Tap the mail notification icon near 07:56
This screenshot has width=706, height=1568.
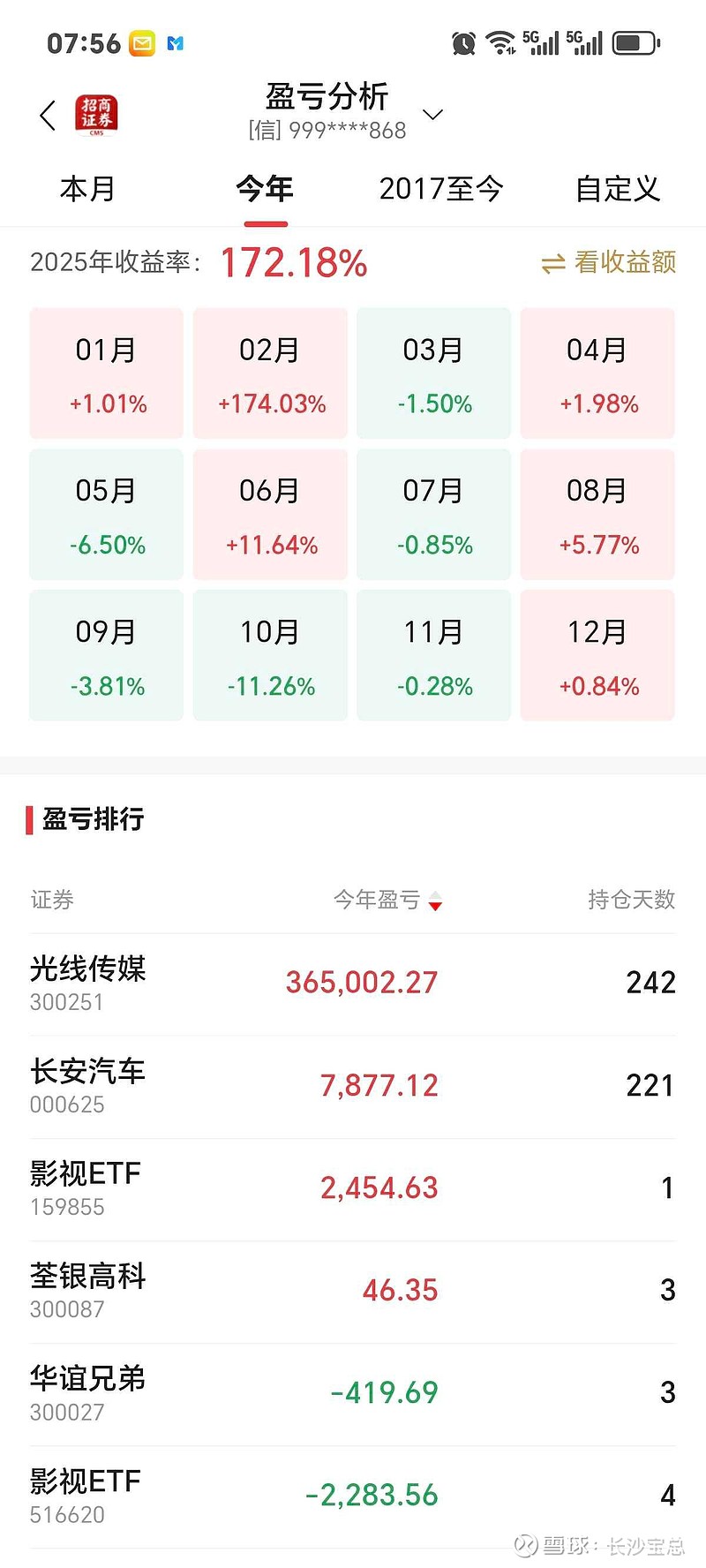[141, 42]
